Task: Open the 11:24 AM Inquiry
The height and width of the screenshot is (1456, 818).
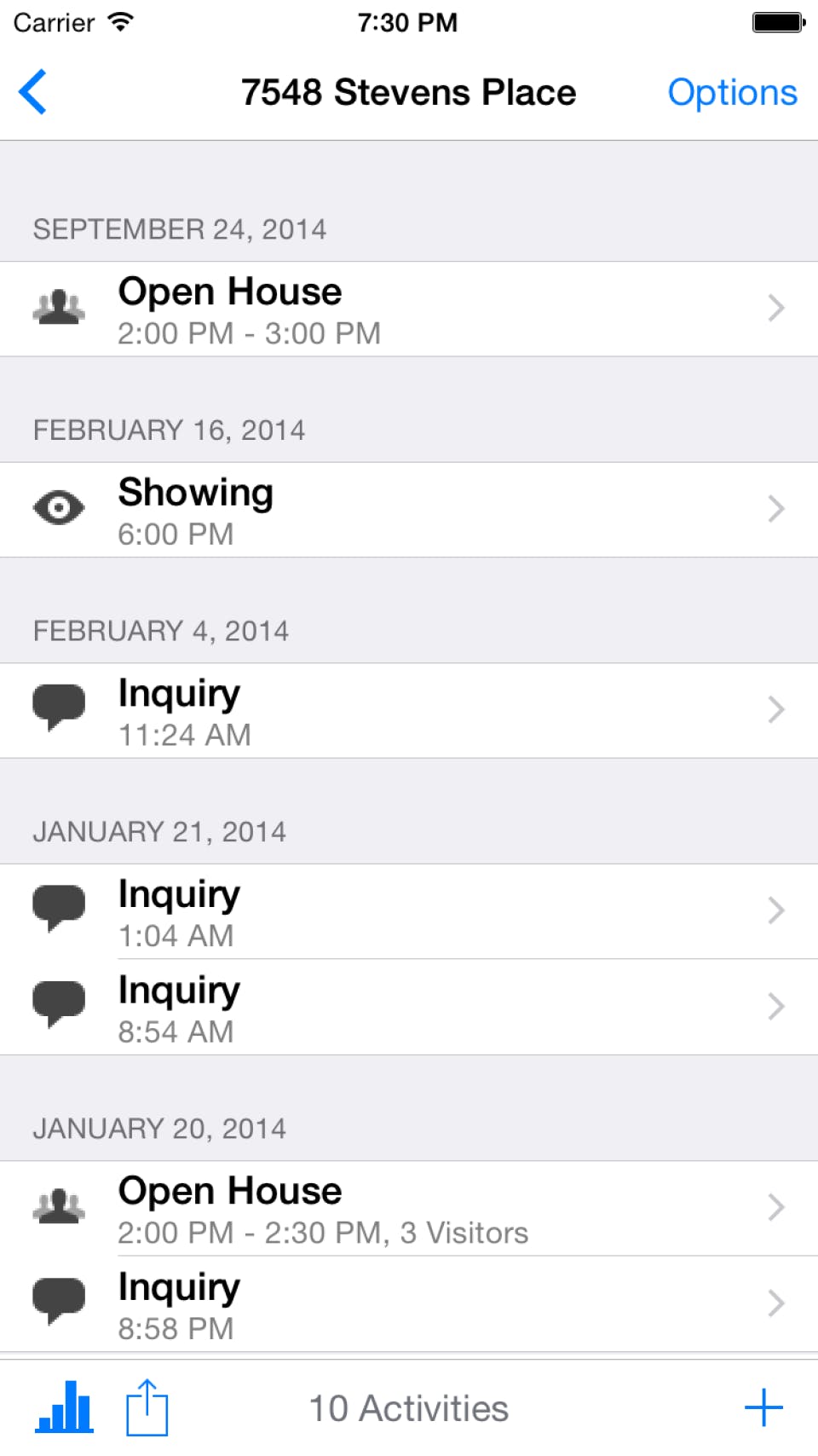Action: click(x=409, y=711)
